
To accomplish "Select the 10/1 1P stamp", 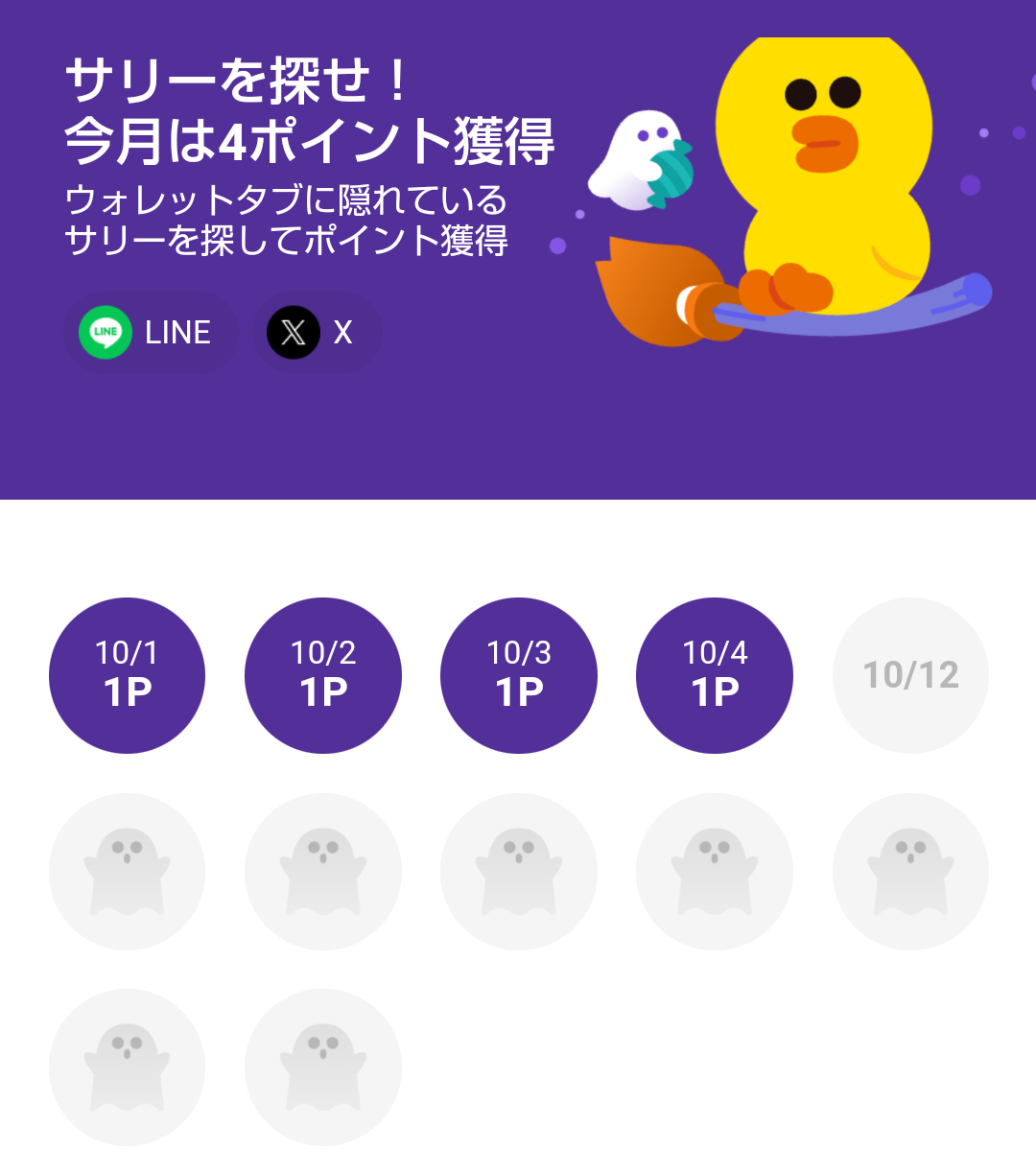I will [x=127, y=674].
